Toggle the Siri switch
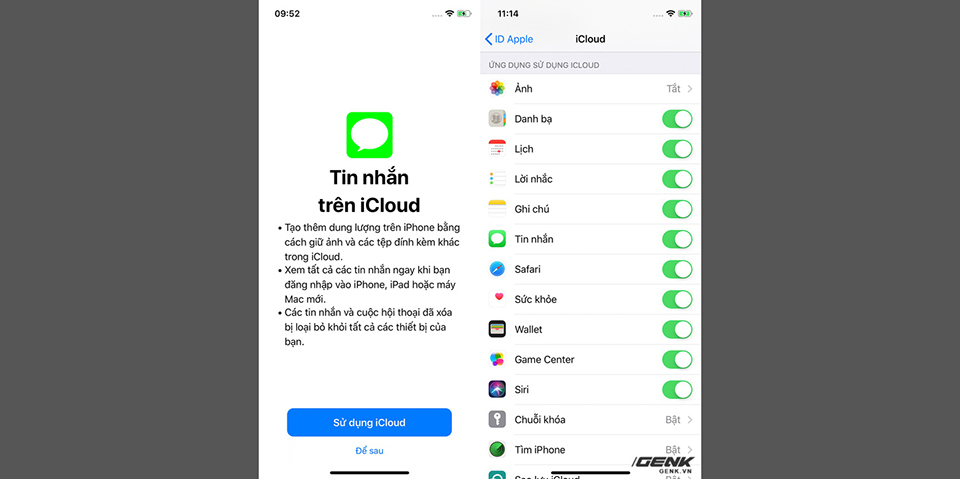960x479 pixels. click(x=677, y=389)
